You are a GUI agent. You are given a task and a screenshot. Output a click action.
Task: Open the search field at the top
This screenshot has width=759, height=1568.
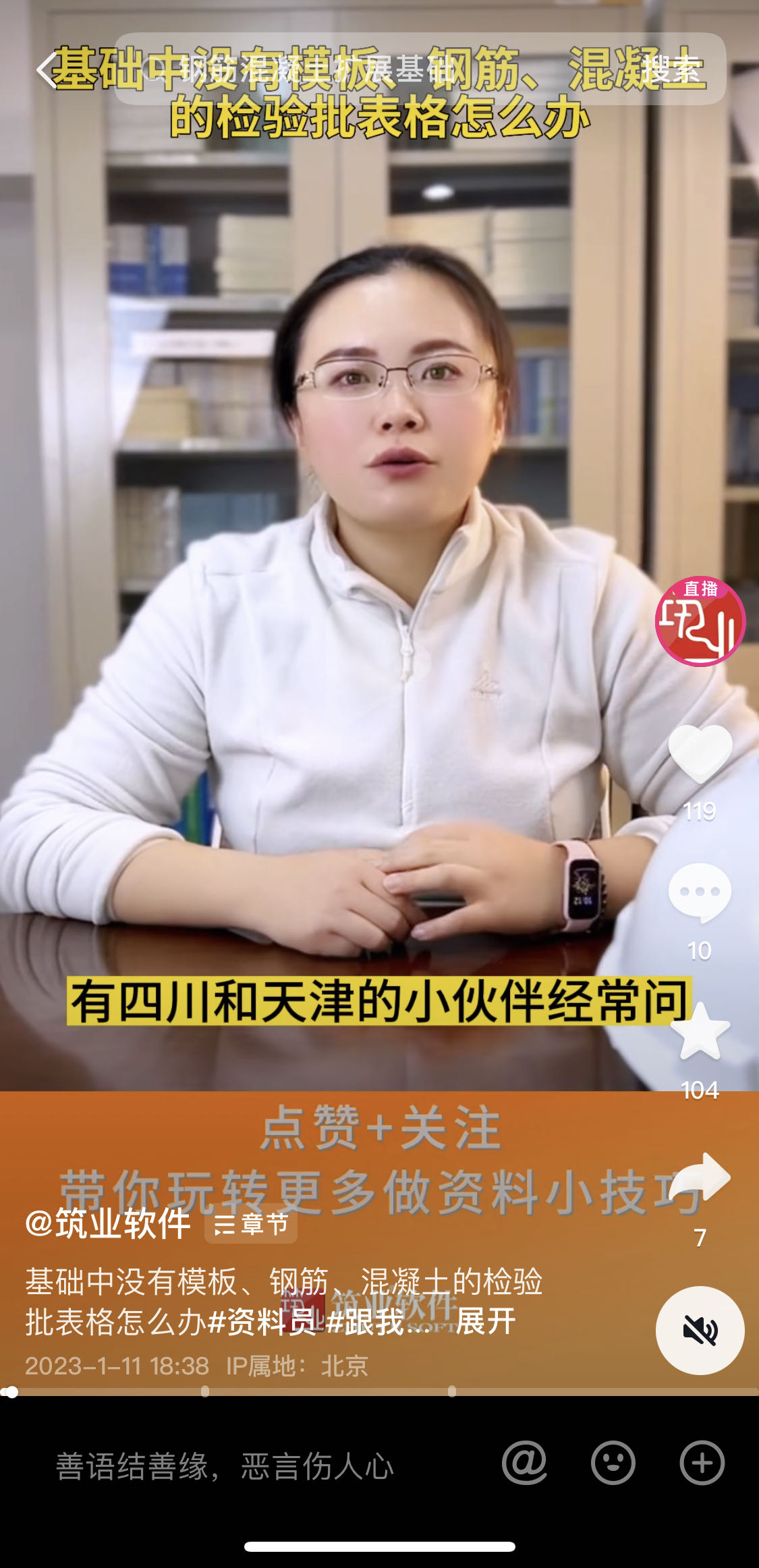coord(378,69)
